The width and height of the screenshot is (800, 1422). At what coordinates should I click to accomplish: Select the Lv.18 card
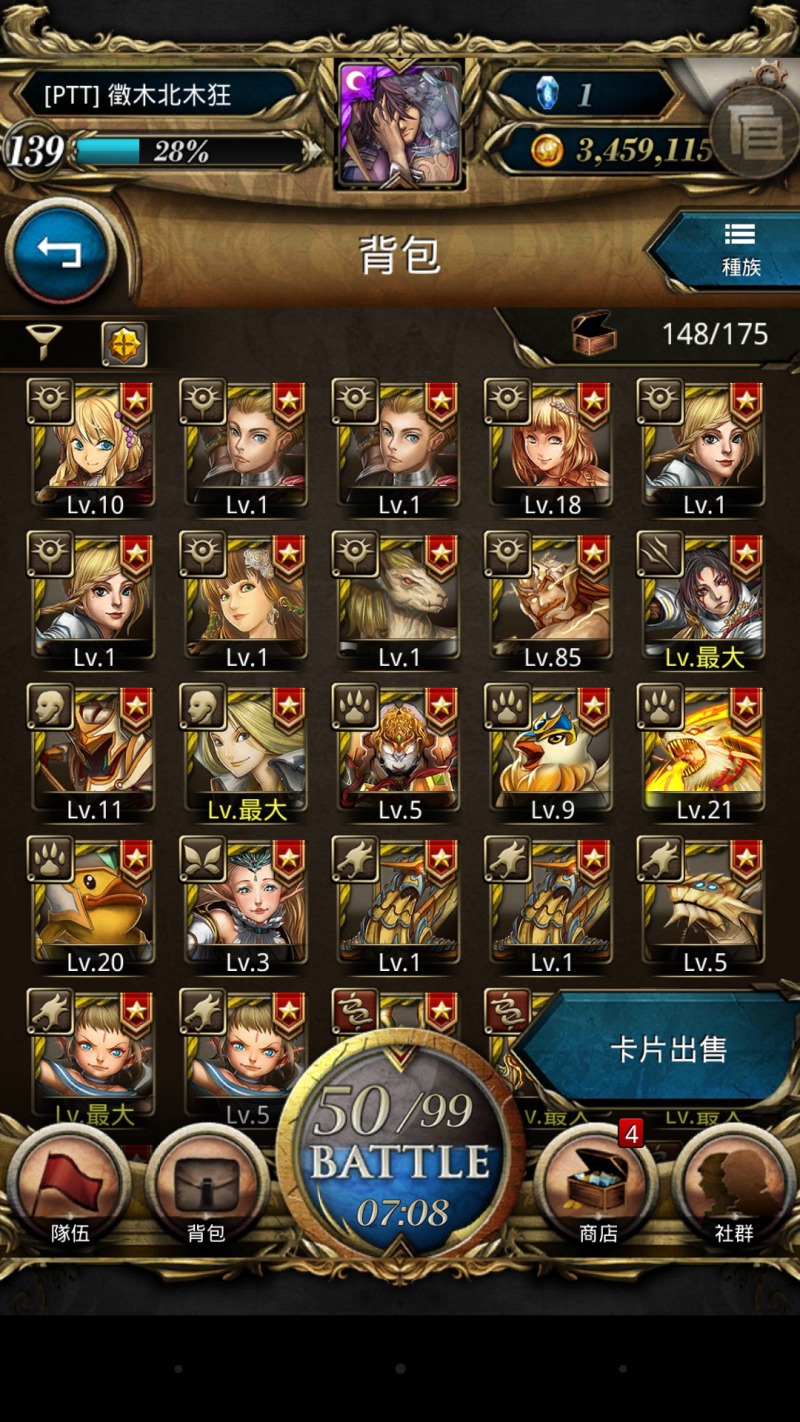tap(551, 449)
